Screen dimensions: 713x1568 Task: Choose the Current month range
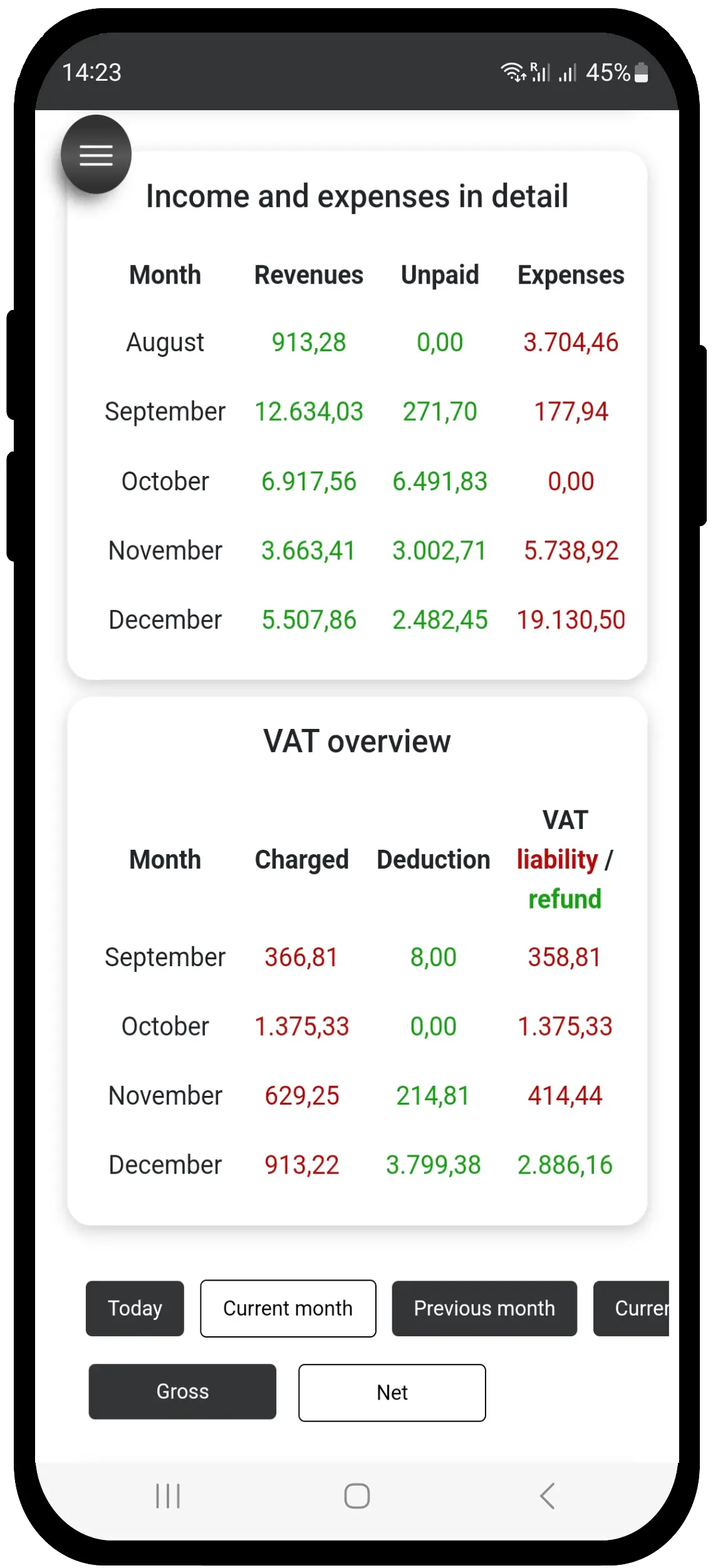(288, 1308)
